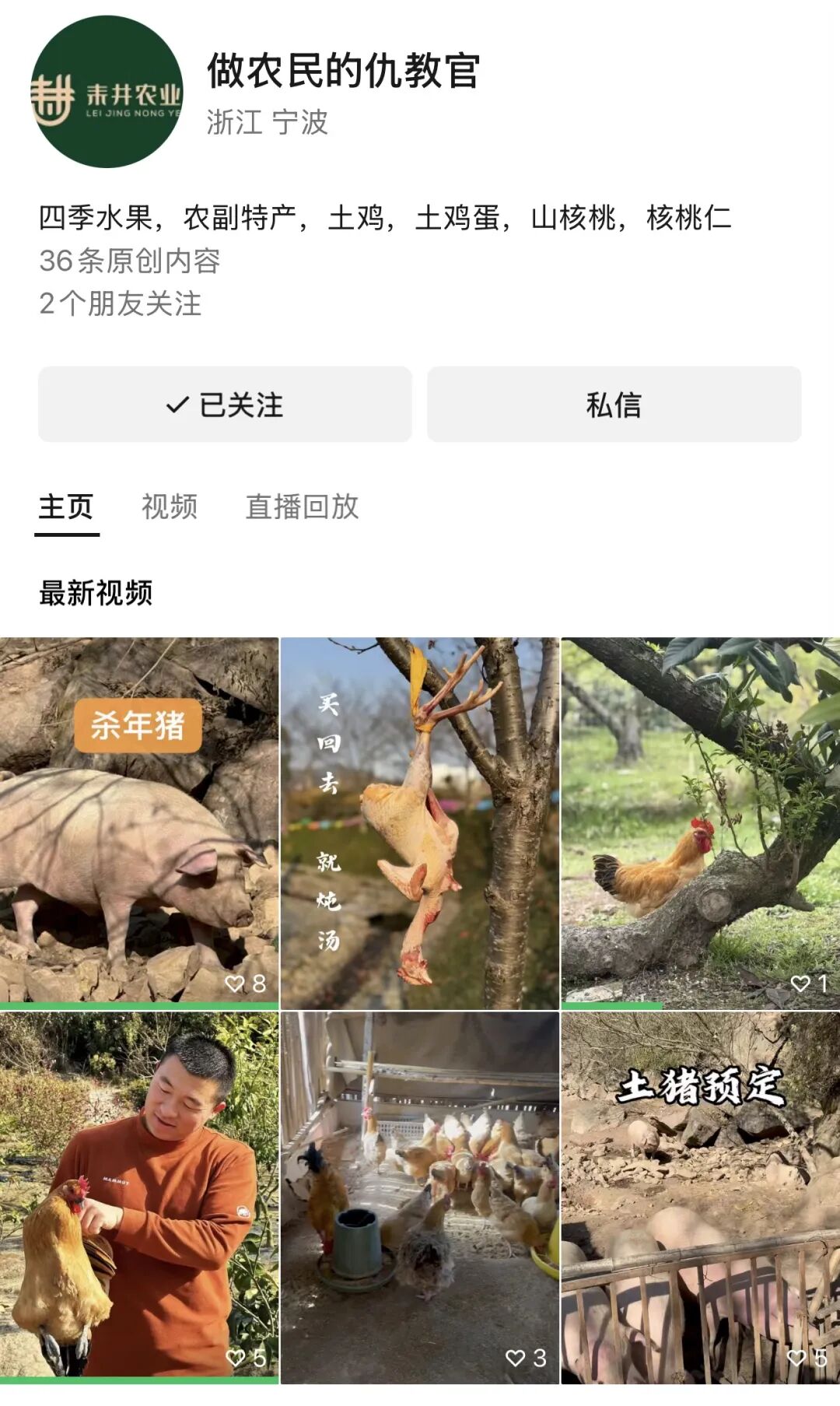The image size is (840, 1406).
Task: Open the 杀年猪 pig video
Action: coord(139,822)
